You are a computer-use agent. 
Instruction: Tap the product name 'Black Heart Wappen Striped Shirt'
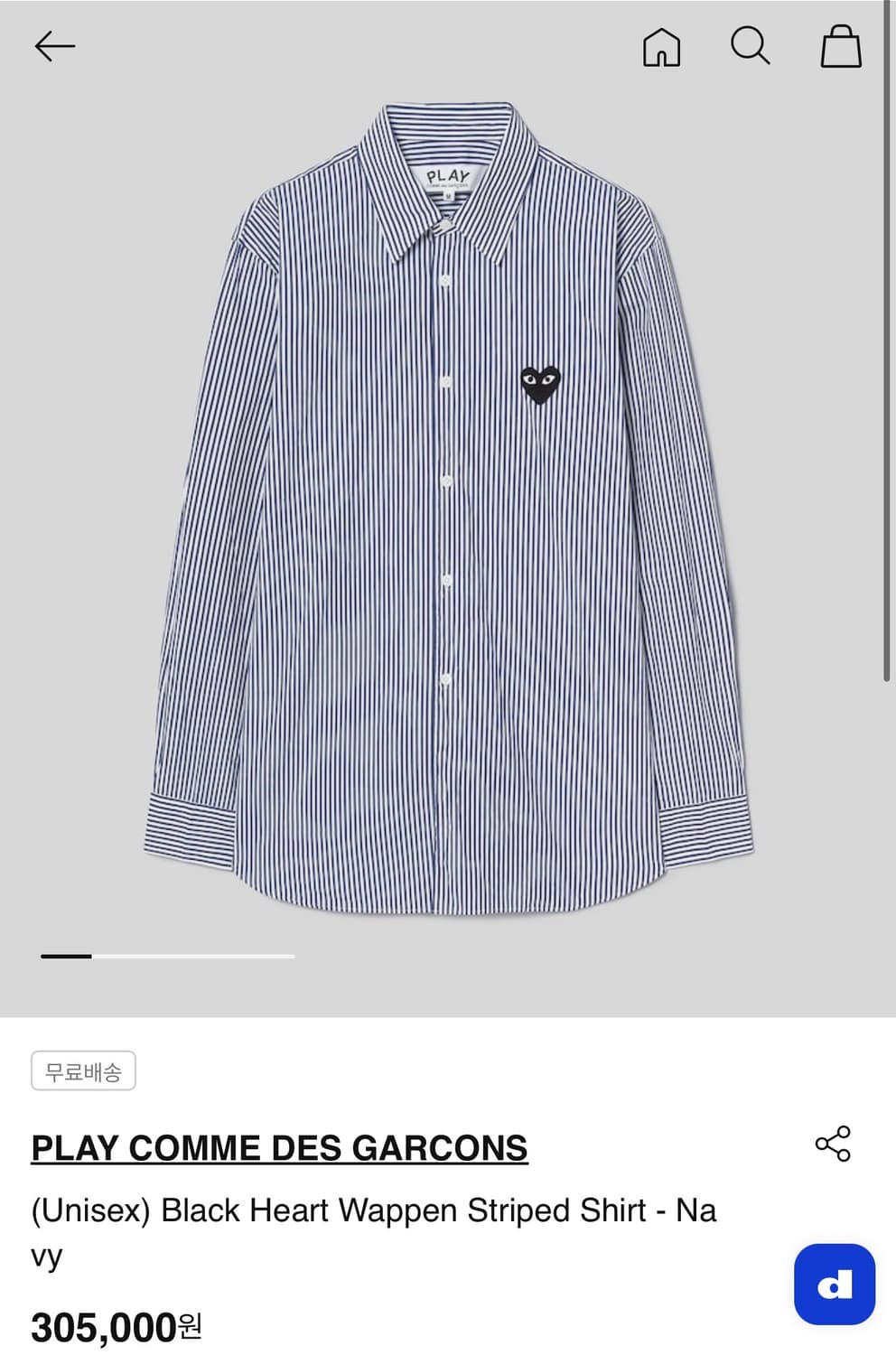click(x=373, y=1210)
